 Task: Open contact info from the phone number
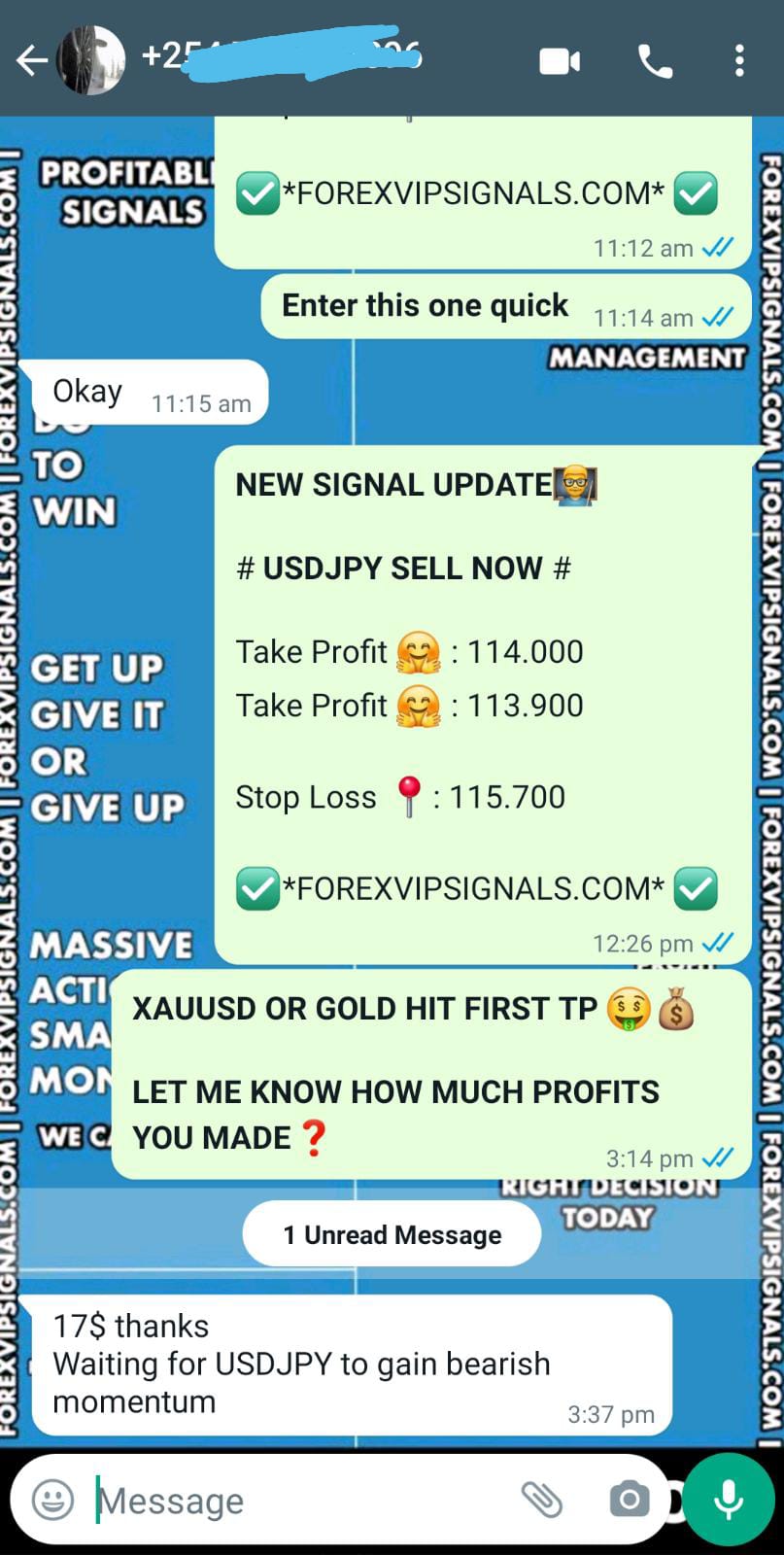[282, 58]
